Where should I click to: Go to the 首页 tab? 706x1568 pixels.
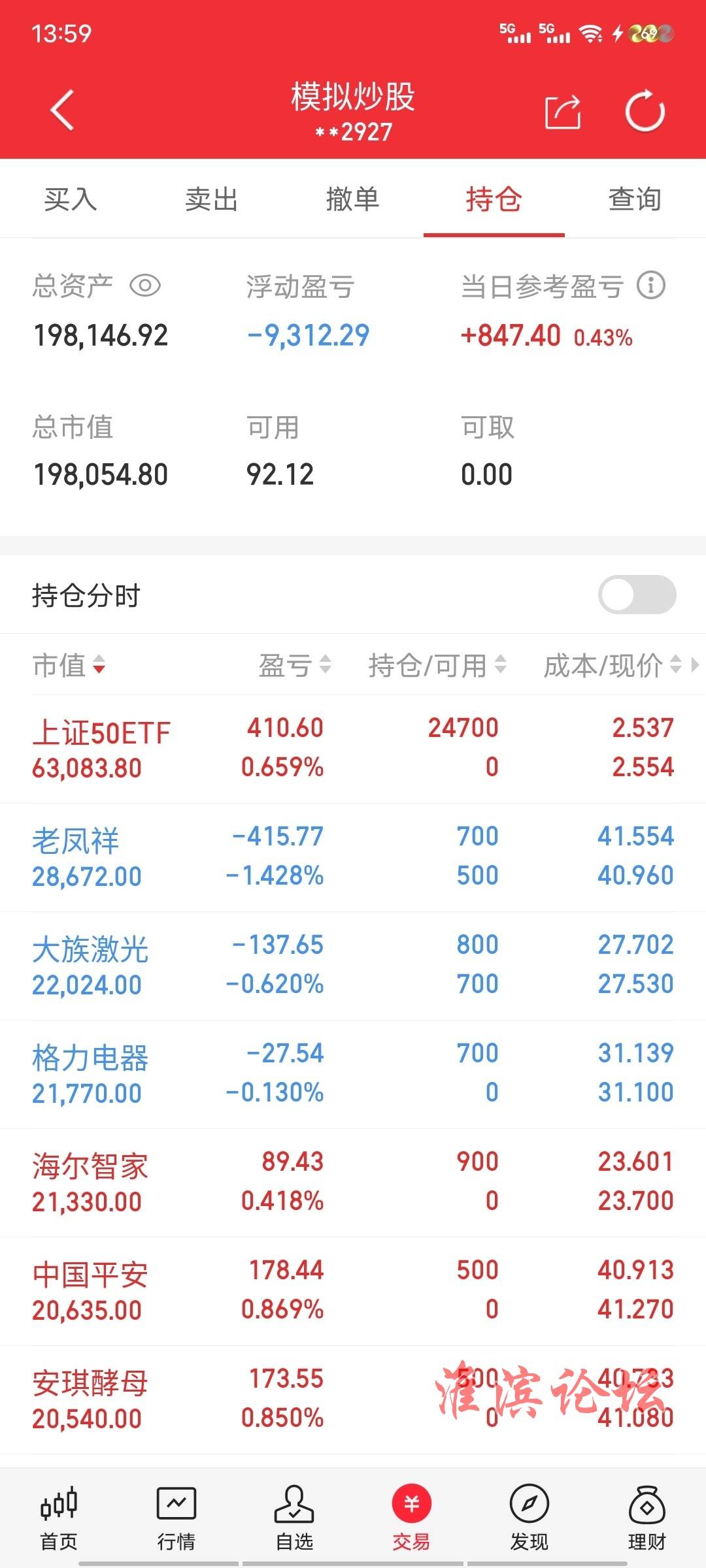(x=59, y=1518)
